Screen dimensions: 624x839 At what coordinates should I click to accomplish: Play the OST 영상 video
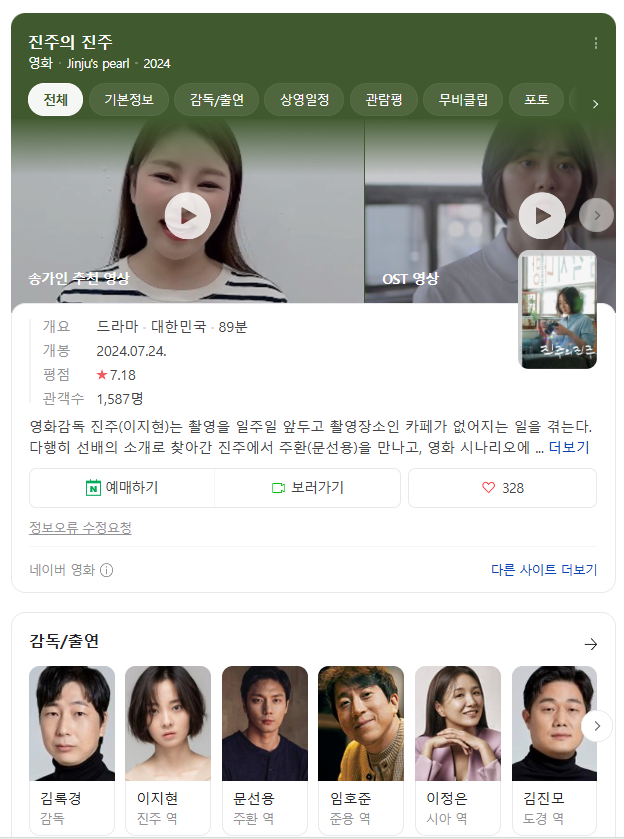coord(542,216)
